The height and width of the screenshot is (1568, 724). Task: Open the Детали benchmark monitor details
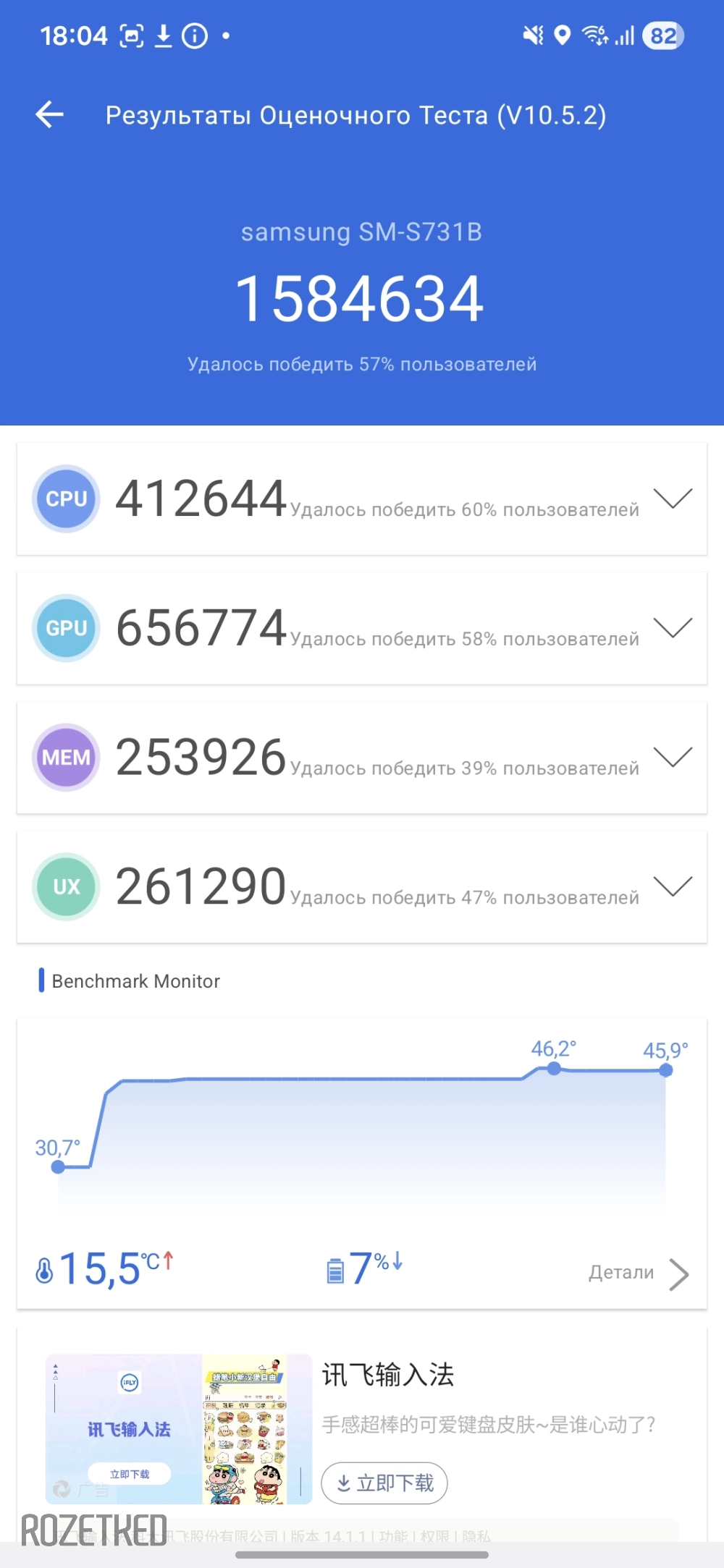point(638,1273)
